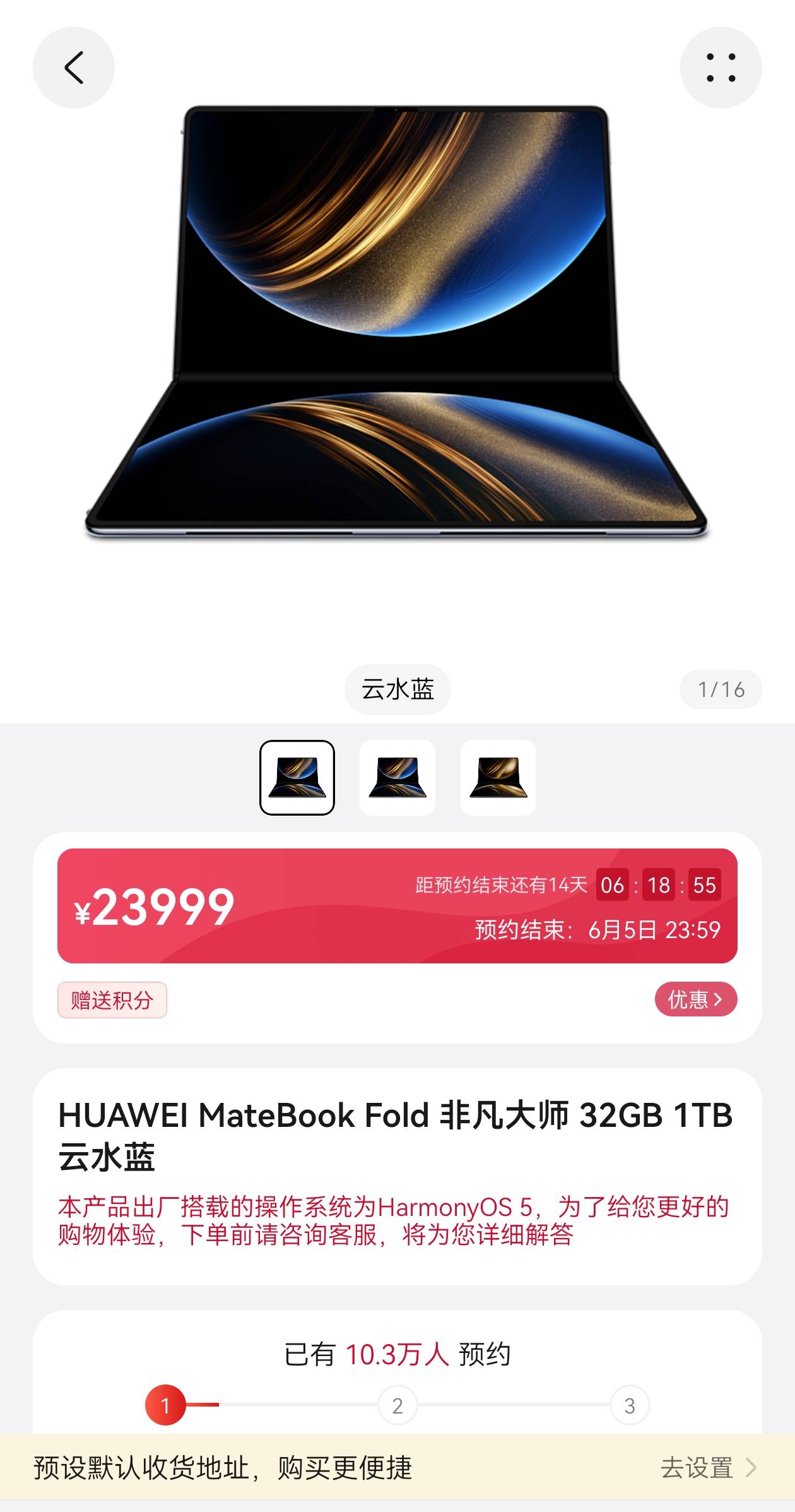Select the first color thumbnail 云水蓝
The height and width of the screenshot is (1512, 795).
point(297,777)
